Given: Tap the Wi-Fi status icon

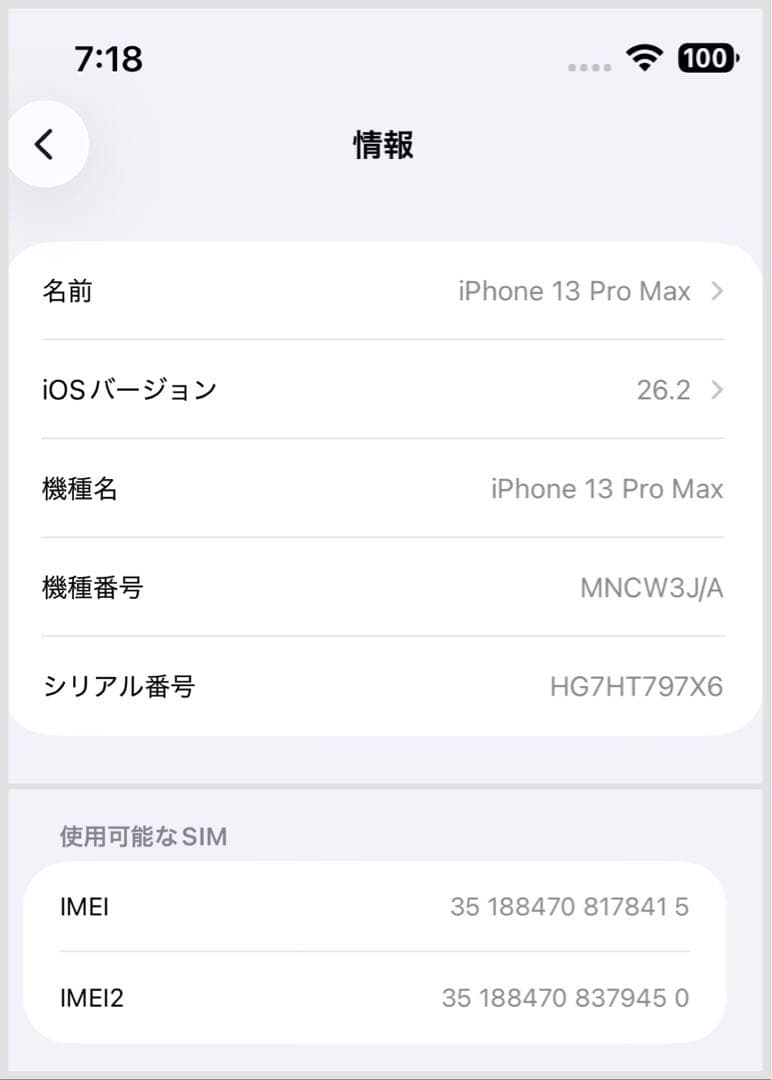Looking at the screenshot, I should pyautogui.click(x=644, y=58).
